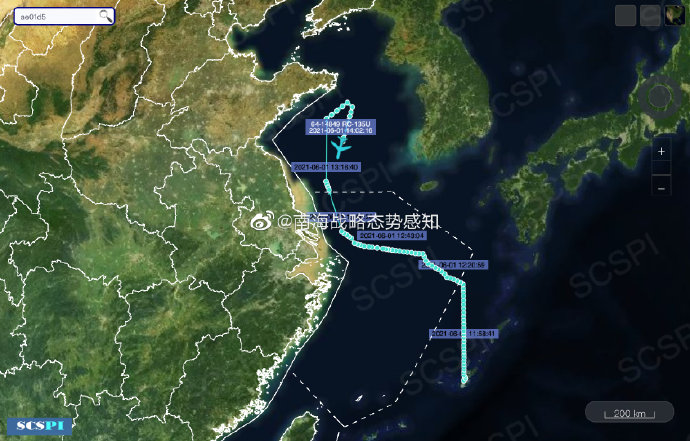Viewport: 690px width, 441px height.
Task: Zoom in with the plus button
Action: click(661, 150)
